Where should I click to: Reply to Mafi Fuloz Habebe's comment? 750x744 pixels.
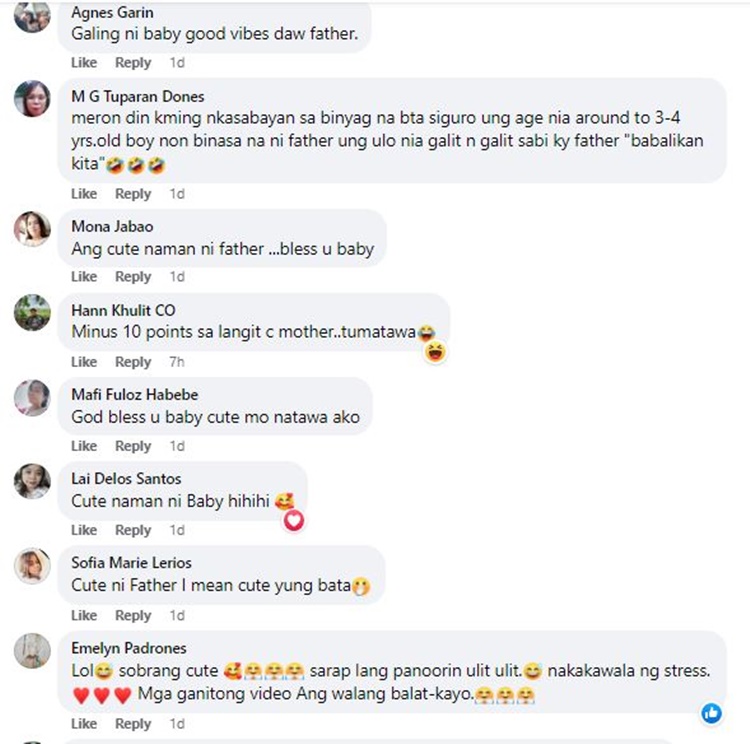[x=132, y=446]
